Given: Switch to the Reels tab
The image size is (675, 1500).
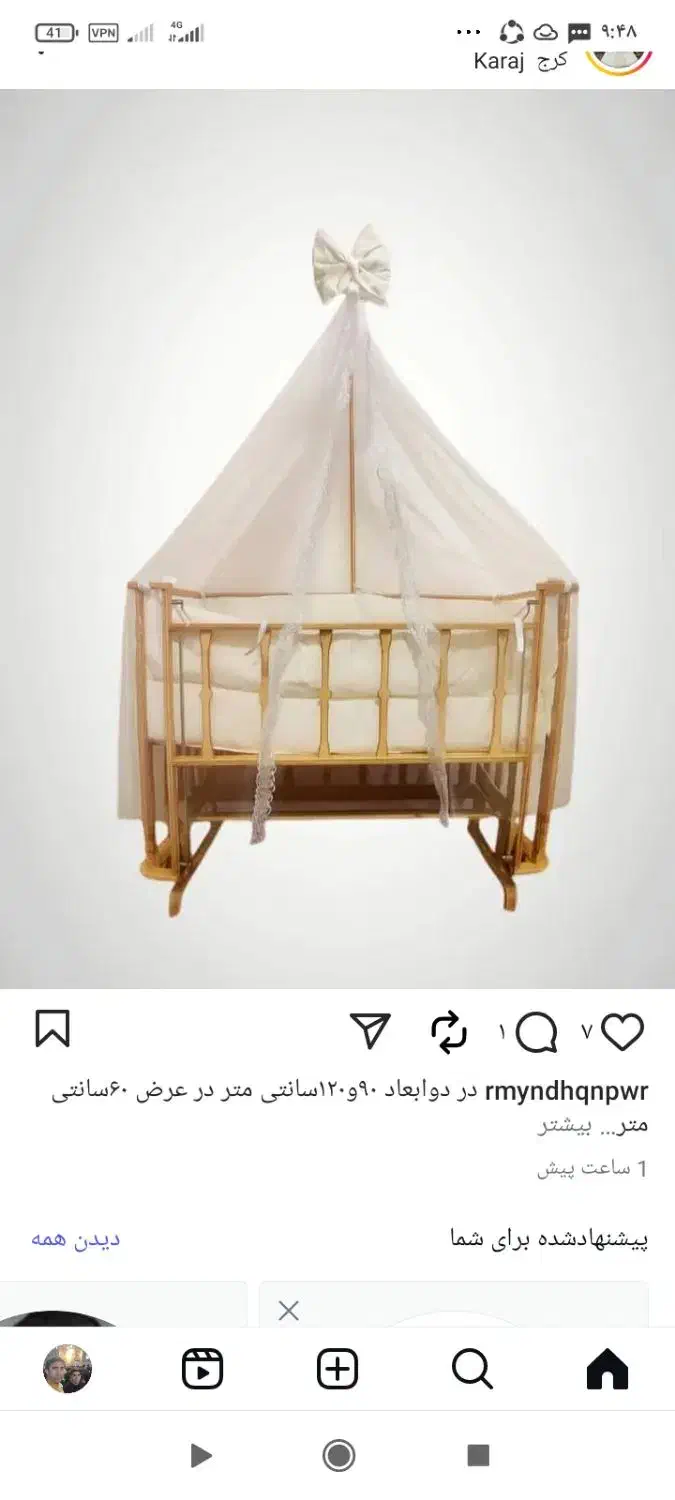Looking at the screenshot, I should (x=202, y=1369).
